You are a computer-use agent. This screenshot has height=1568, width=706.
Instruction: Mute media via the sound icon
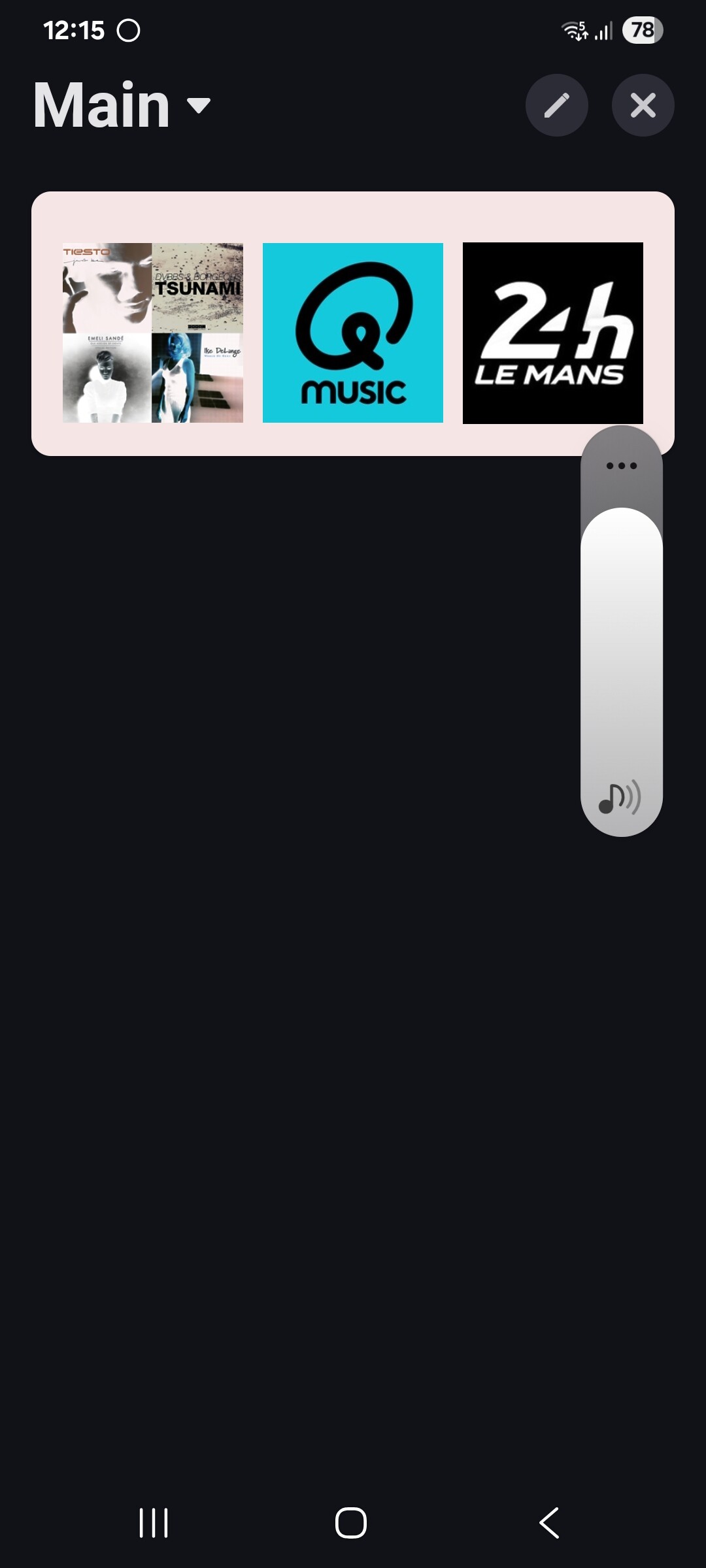620,798
